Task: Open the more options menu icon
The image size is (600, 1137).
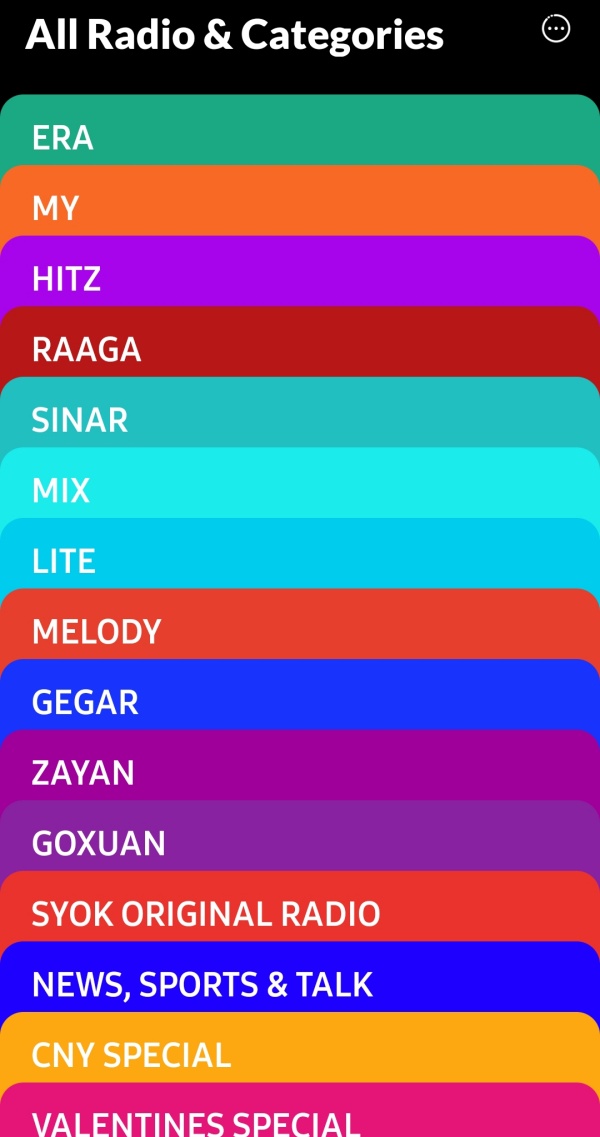Action: [x=556, y=29]
